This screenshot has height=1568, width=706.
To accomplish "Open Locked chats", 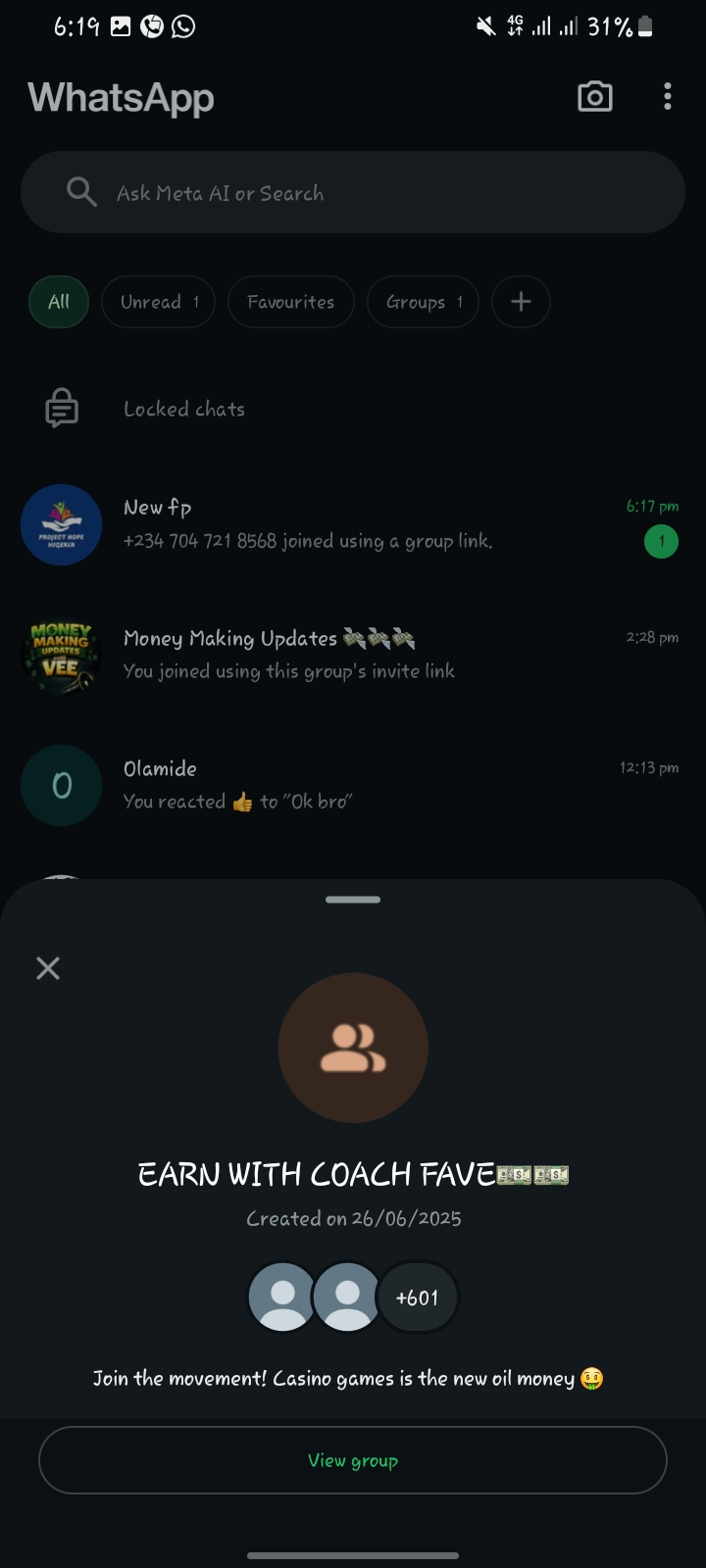I will pyautogui.click(x=184, y=410).
